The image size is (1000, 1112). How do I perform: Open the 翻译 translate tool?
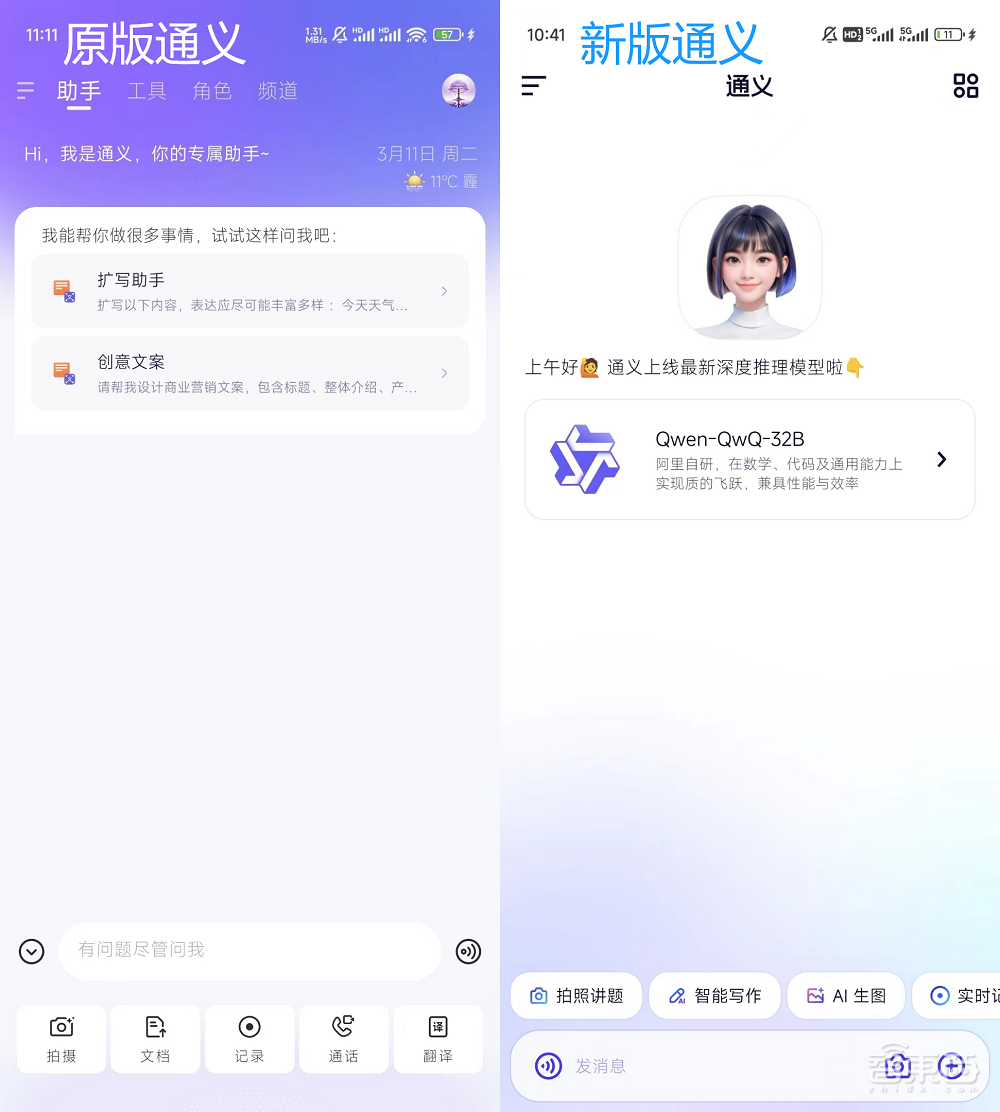click(x=437, y=1038)
